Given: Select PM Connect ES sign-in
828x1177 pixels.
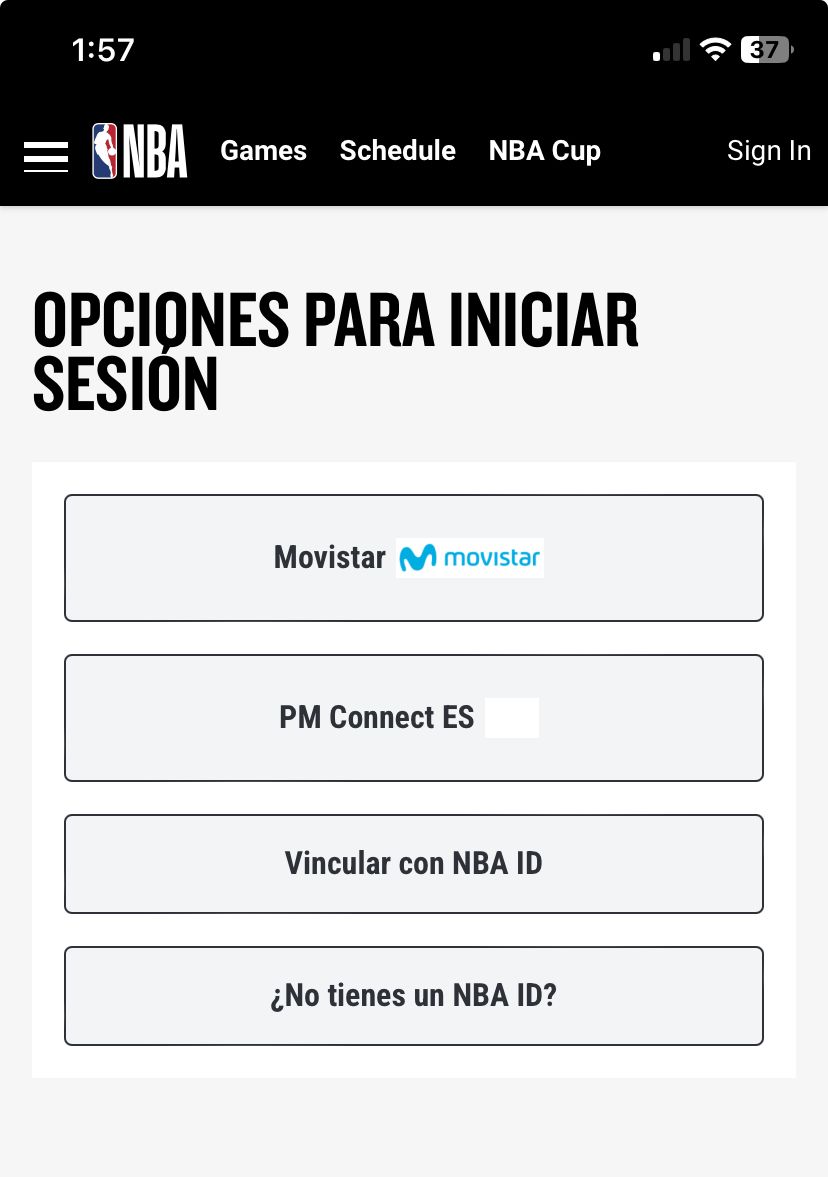Looking at the screenshot, I should point(413,718).
